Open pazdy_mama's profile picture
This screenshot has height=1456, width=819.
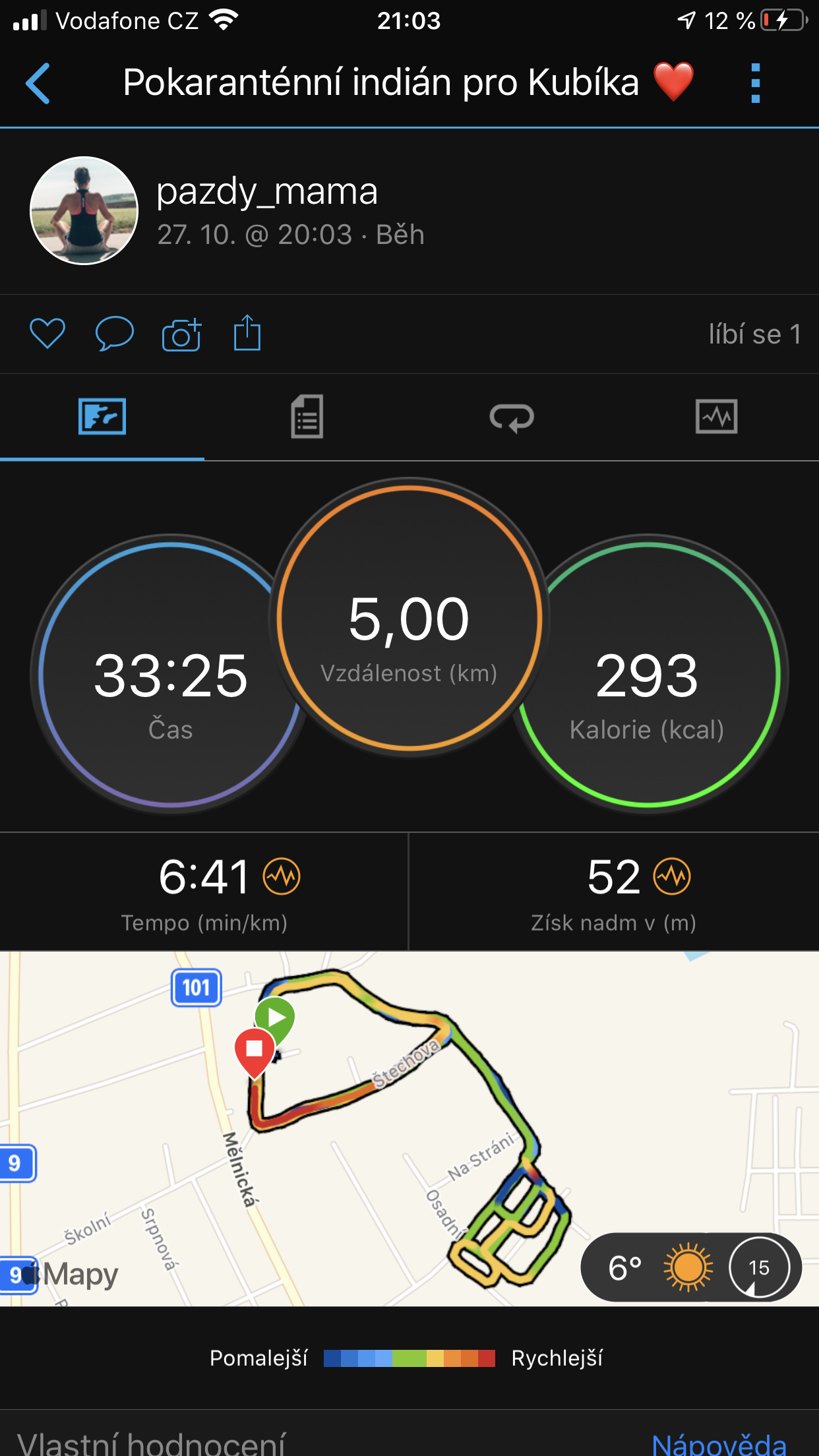(84, 210)
